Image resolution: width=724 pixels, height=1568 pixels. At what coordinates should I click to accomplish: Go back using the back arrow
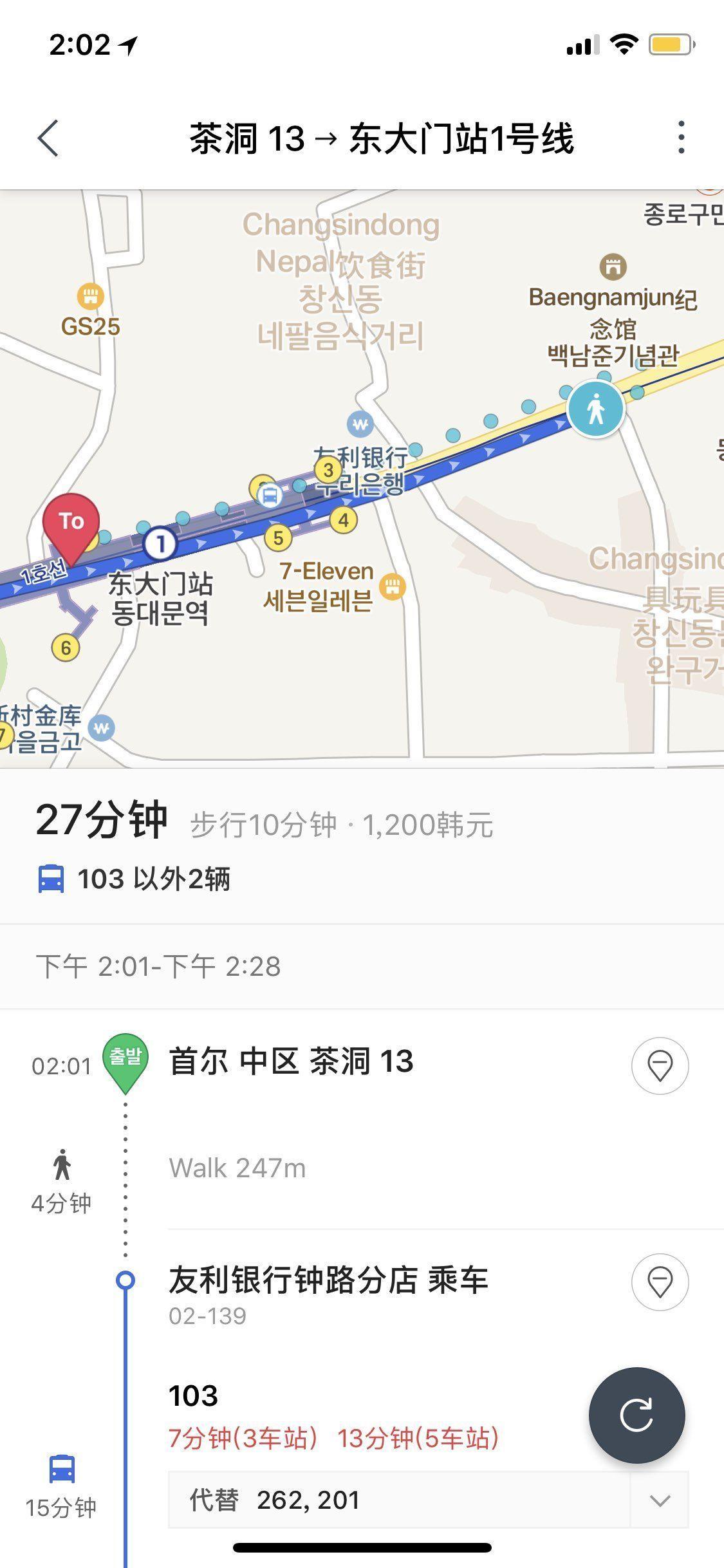click(48, 137)
